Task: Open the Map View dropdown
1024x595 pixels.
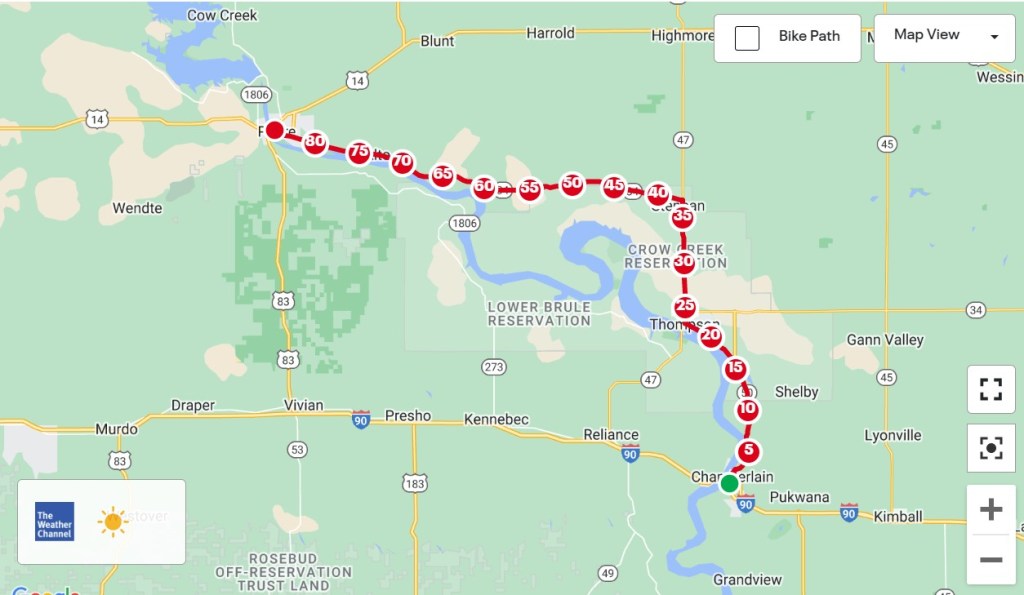Action: pyautogui.click(x=944, y=37)
